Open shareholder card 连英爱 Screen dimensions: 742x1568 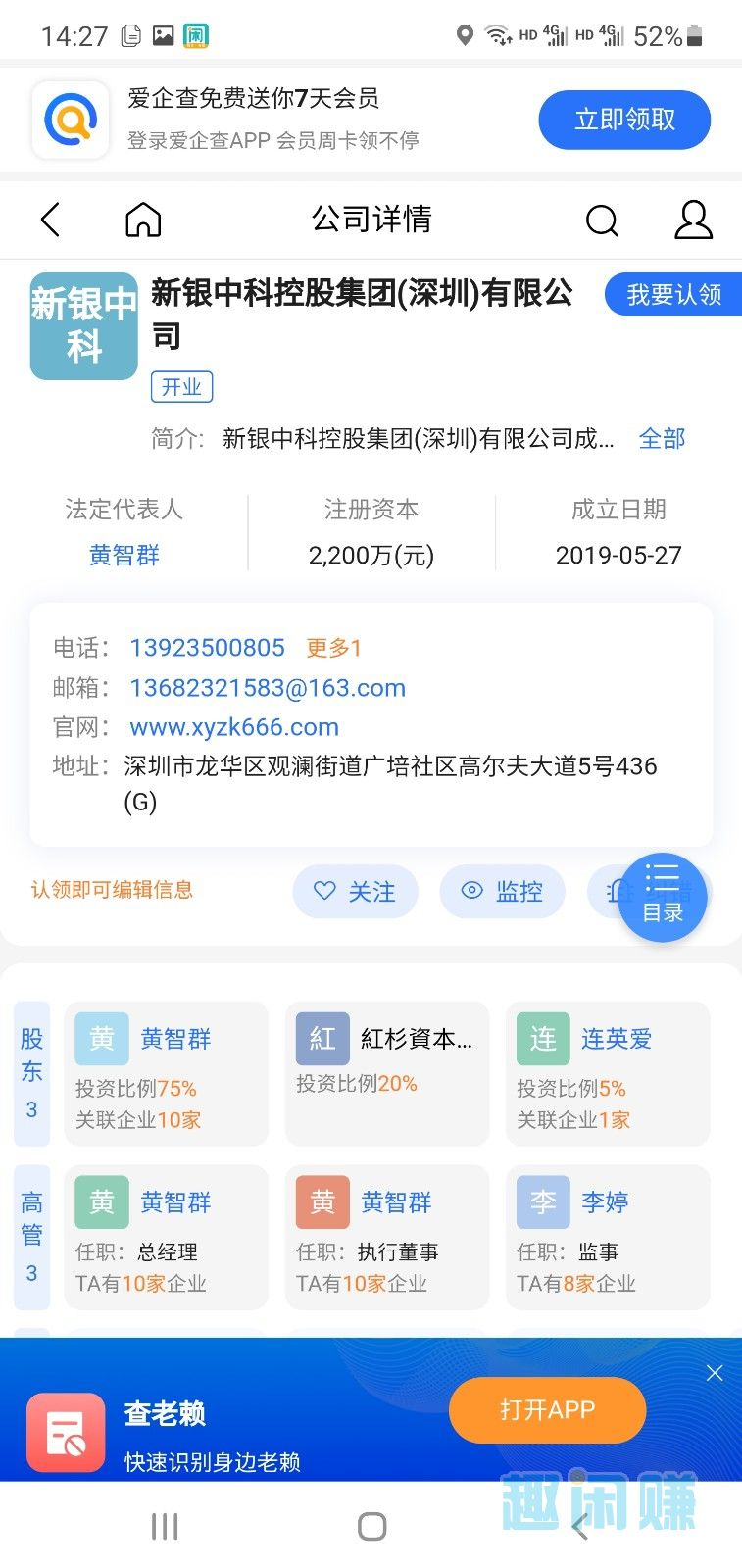click(x=607, y=1073)
